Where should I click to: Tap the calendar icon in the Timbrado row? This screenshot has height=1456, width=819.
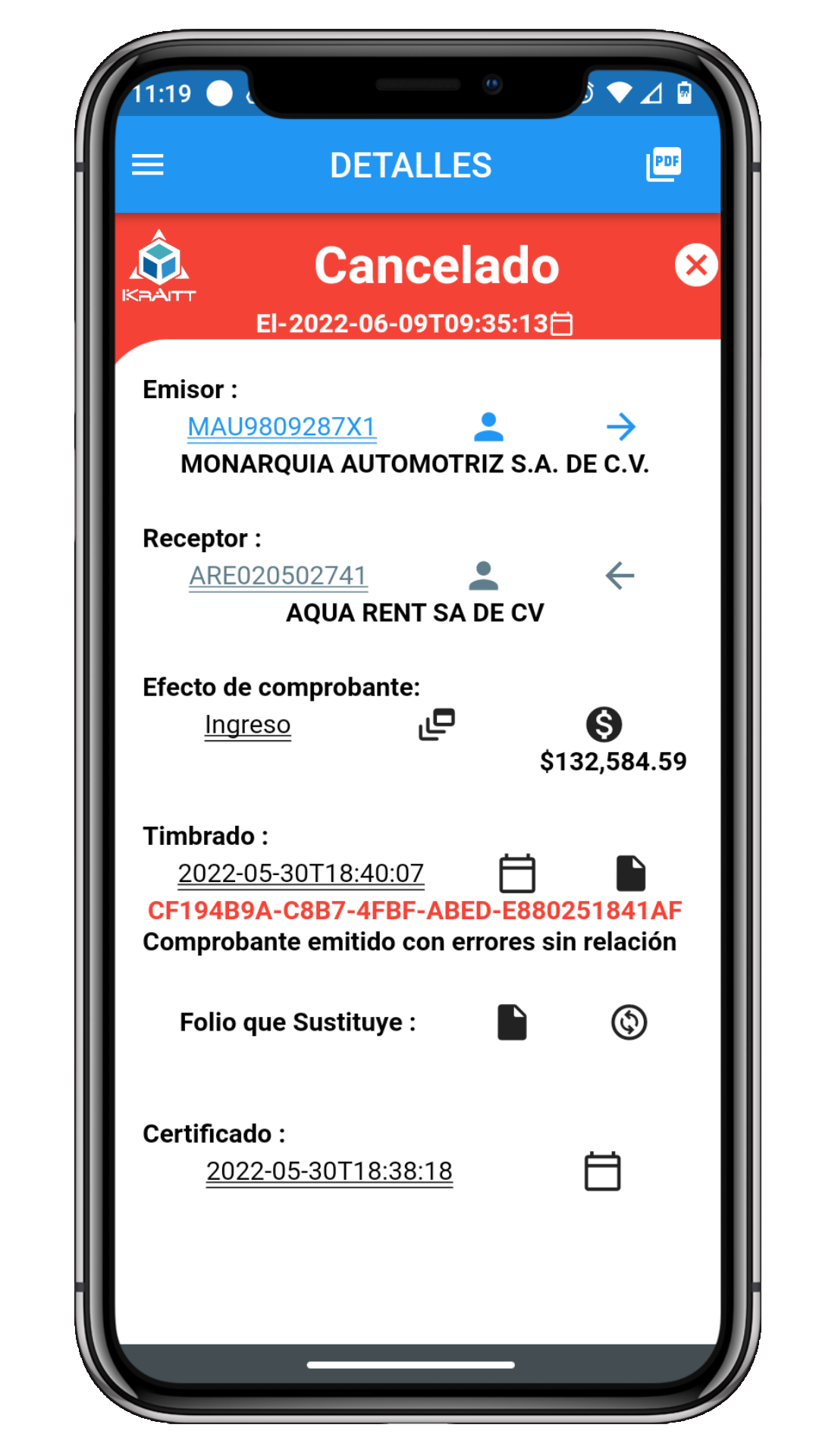[x=517, y=874]
